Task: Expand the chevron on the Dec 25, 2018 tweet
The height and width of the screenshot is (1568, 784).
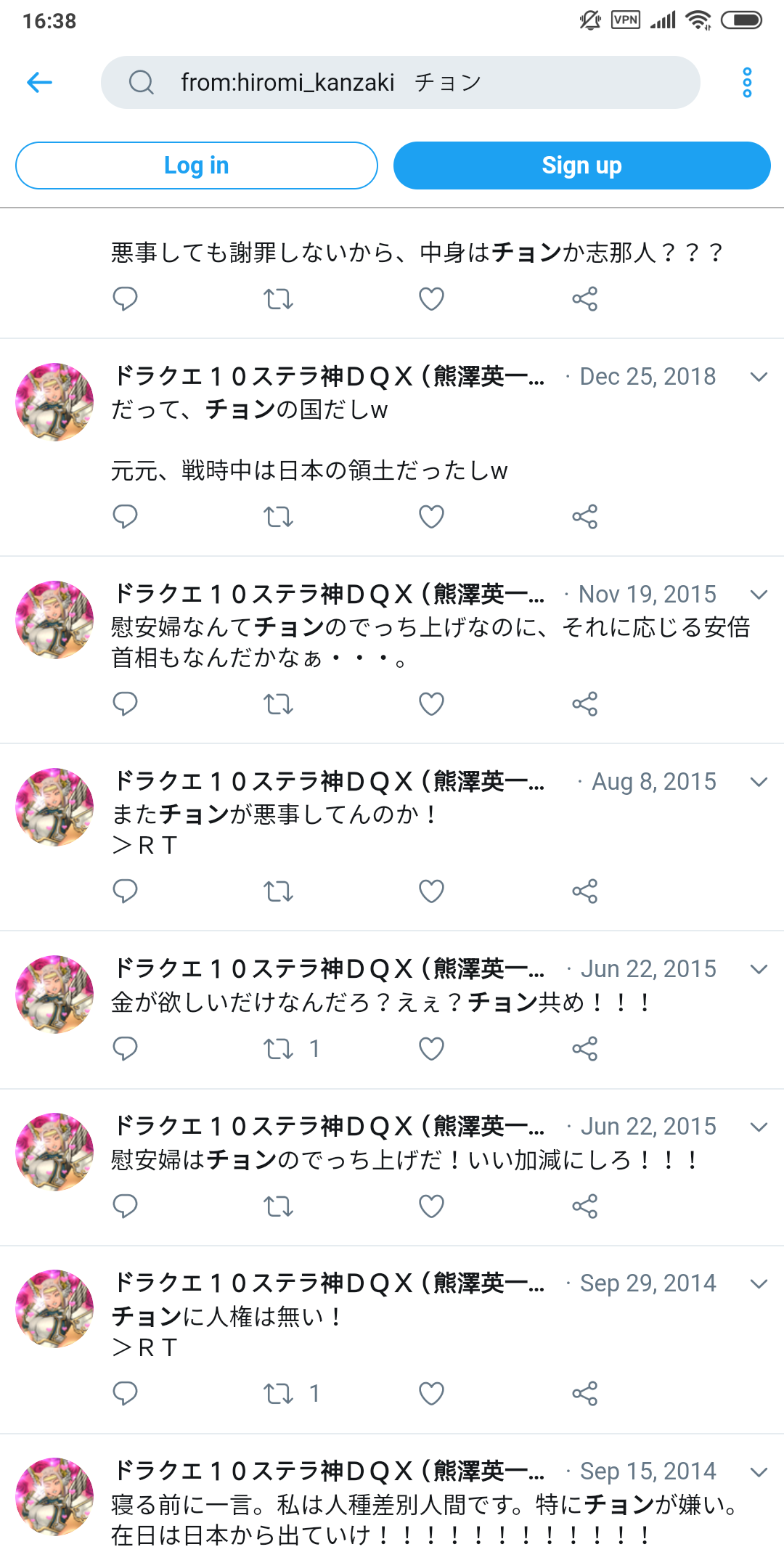Action: pyautogui.click(x=759, y=377)
